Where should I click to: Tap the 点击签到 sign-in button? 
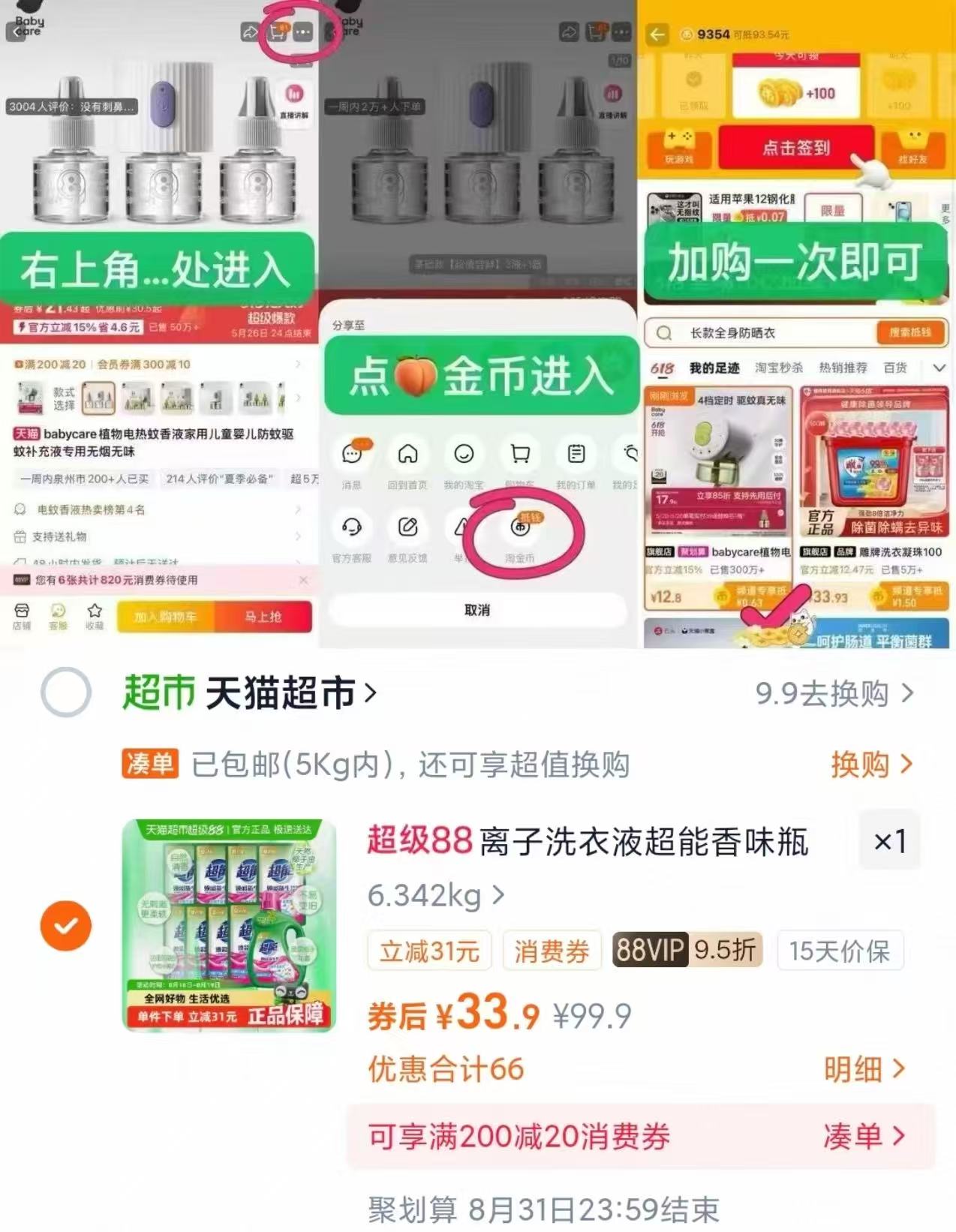coord(798,149)
